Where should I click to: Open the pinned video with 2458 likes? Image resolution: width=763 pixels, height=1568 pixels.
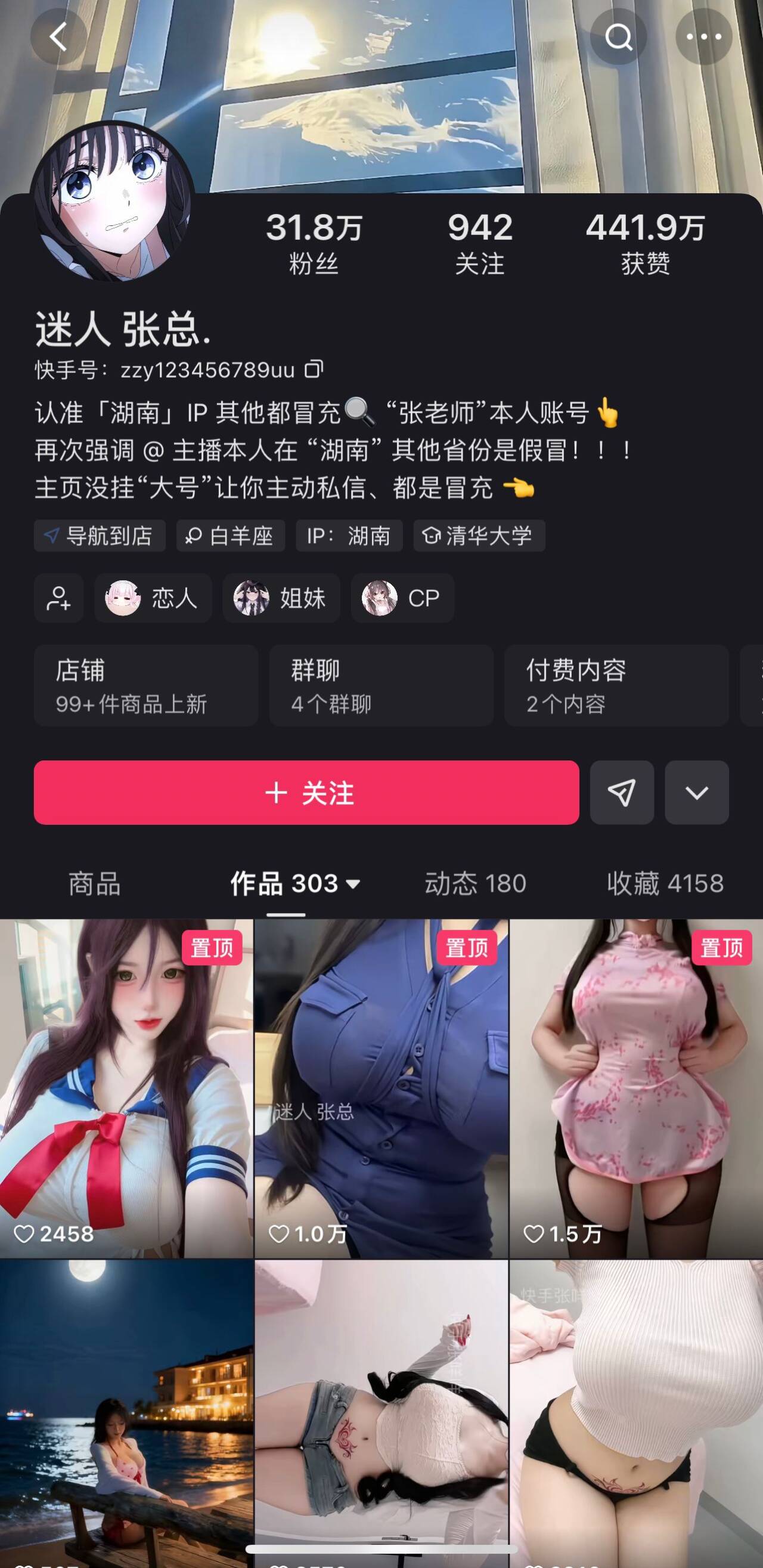[126, 1088]
